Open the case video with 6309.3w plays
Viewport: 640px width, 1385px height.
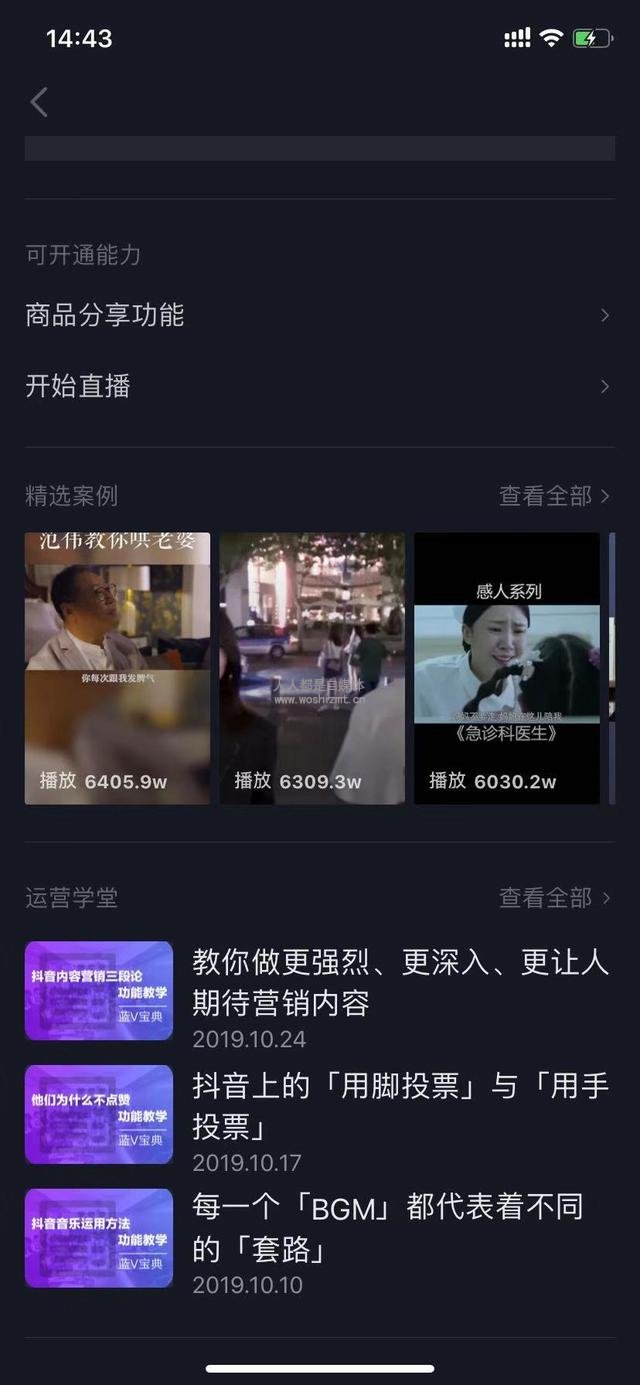point(312,668)
